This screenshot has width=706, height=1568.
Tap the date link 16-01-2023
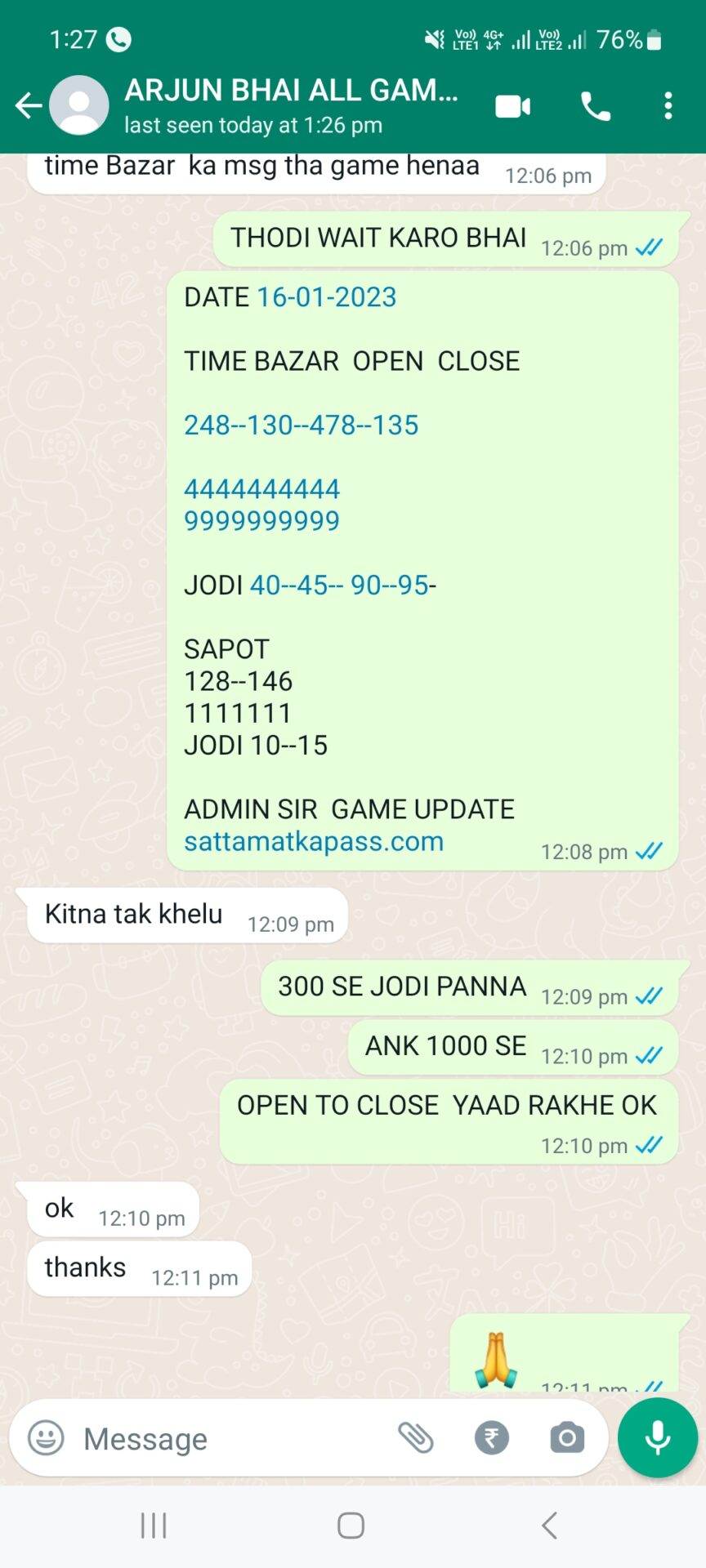click(327, 297)
